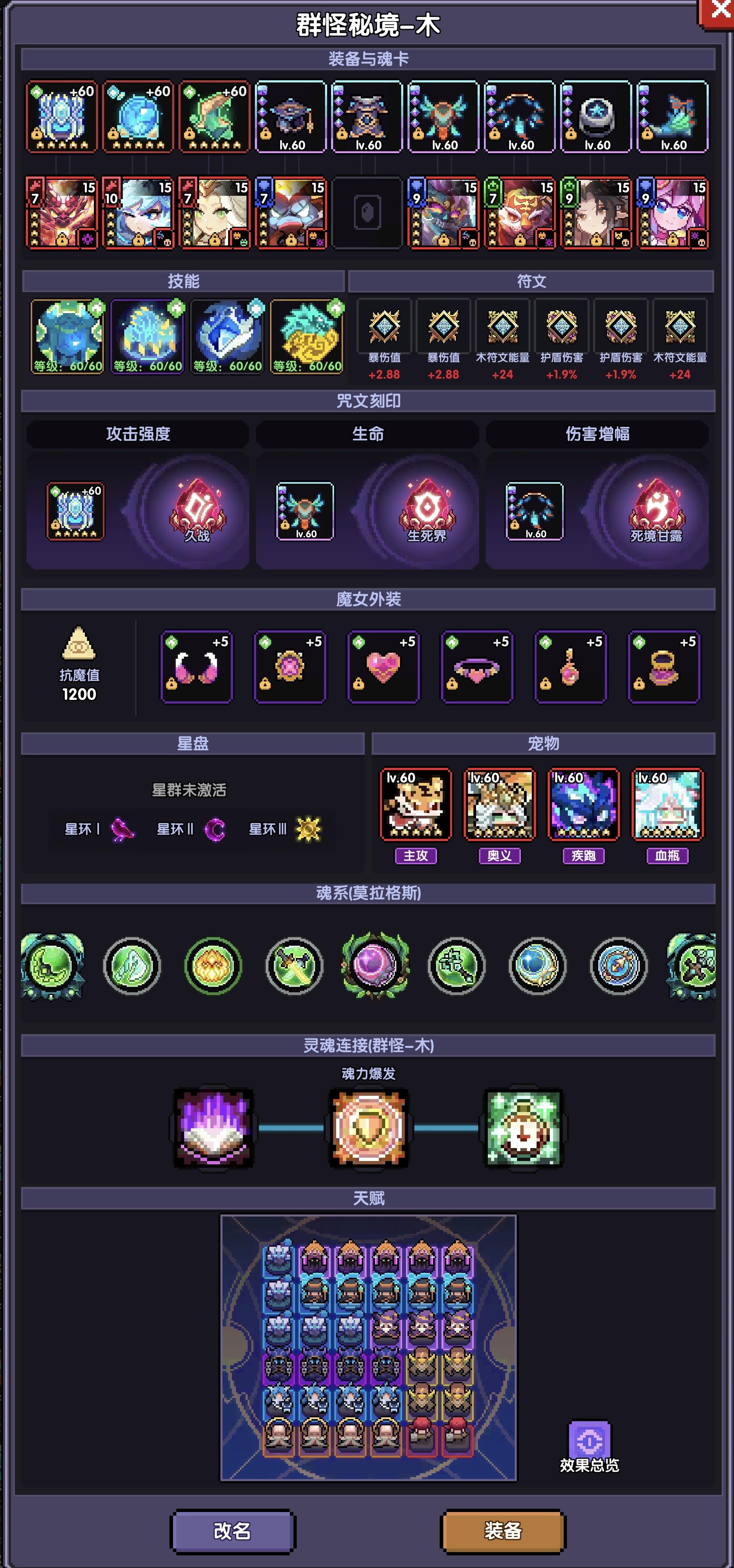Click the empty soul card slot
This screenshot has width=734, height=1568.
[368, 212]
